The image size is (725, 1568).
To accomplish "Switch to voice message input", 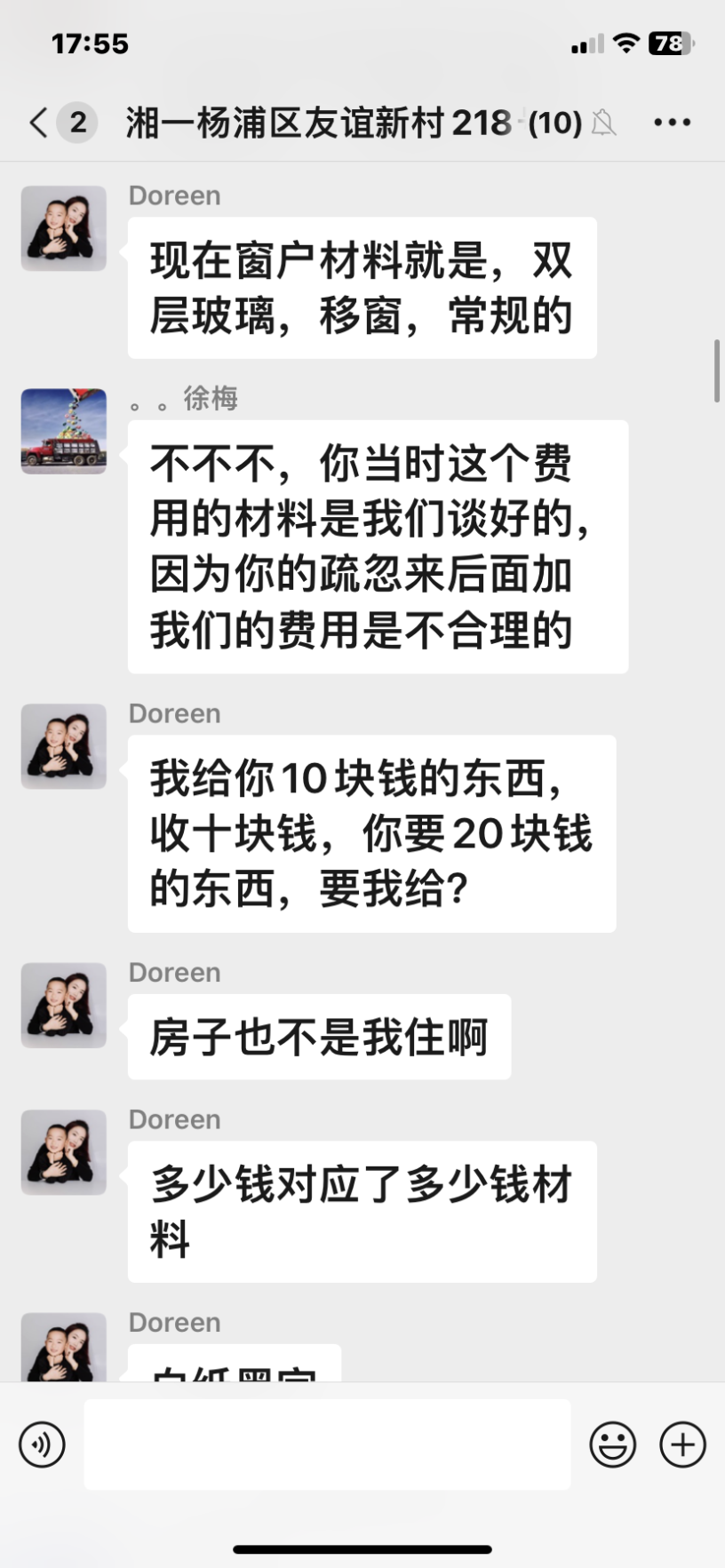I will 42,1445.
